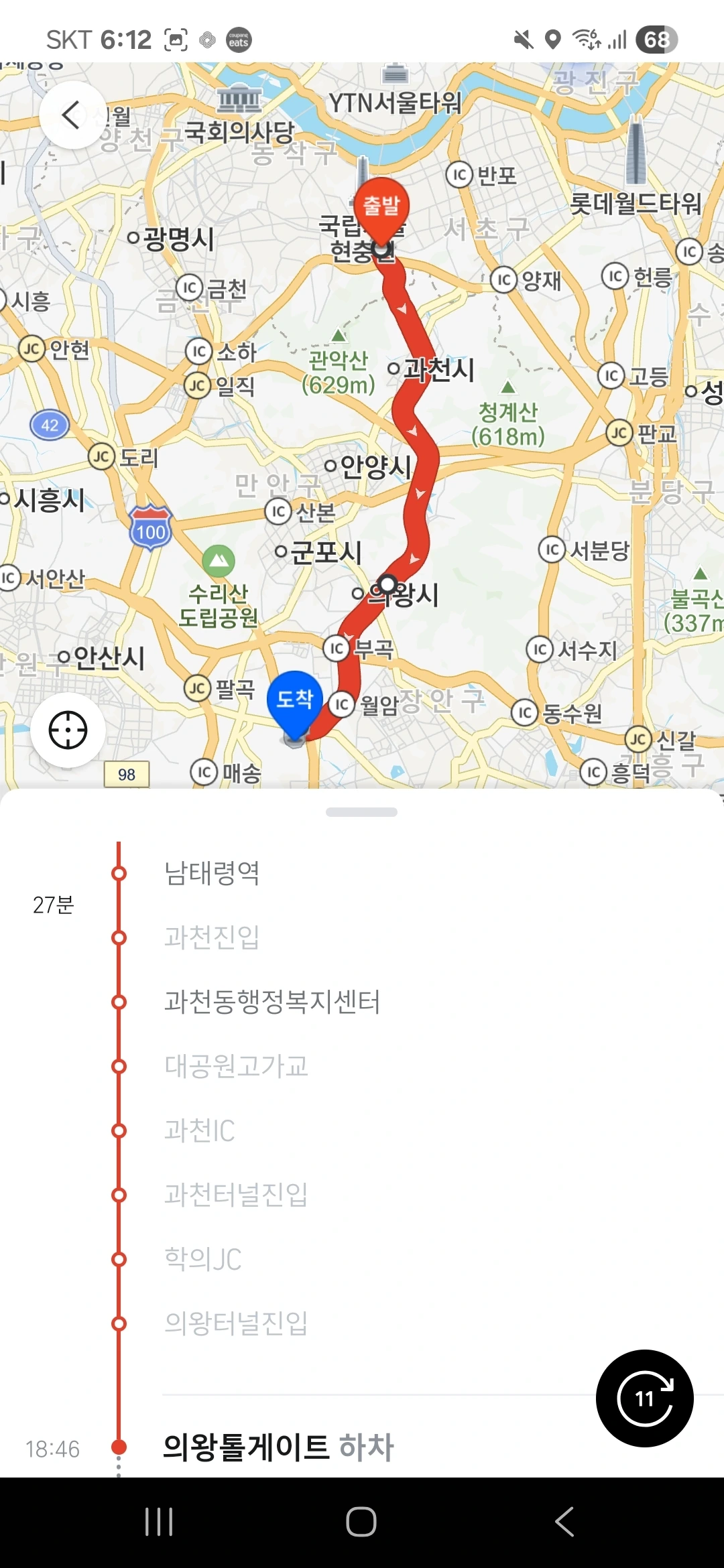Center the map on my current location

click(68, 730)
